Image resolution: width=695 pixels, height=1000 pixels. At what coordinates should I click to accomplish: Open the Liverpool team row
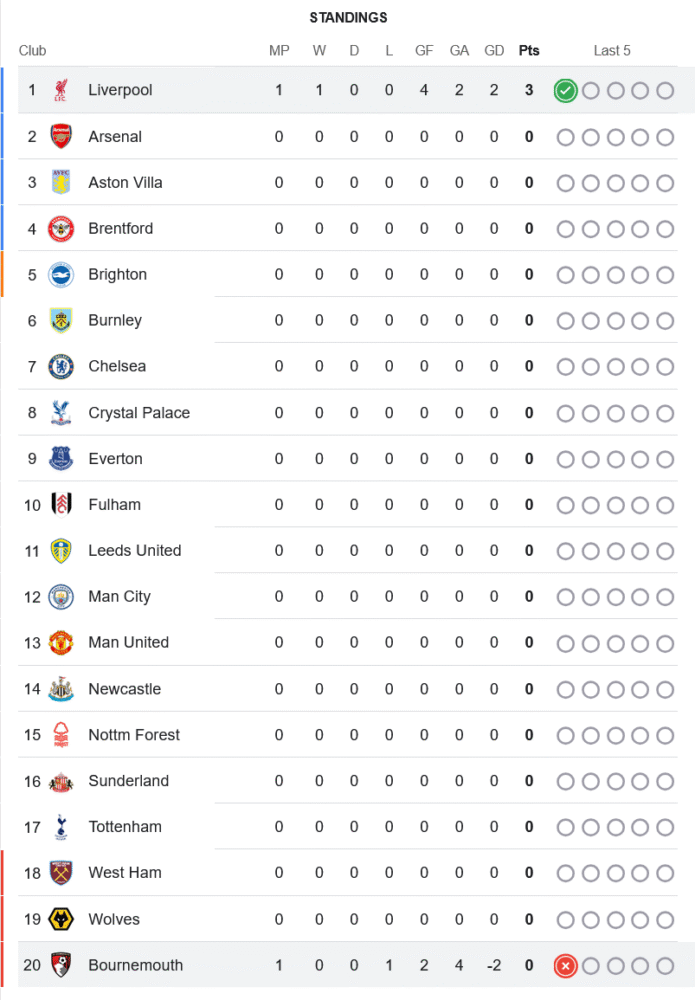[120, 90]
